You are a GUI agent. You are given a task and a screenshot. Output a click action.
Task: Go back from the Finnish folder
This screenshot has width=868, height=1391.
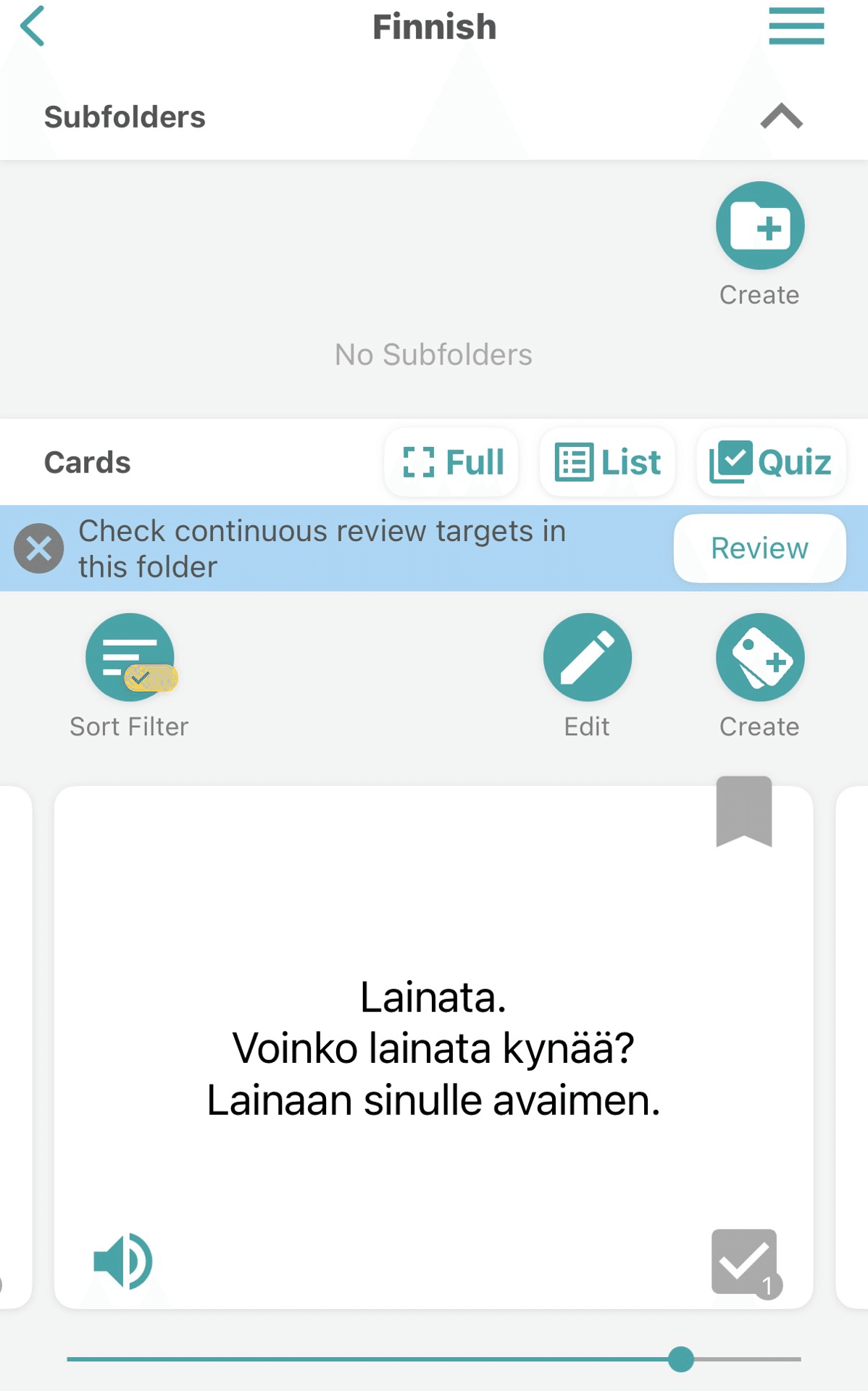tap(33, 27)
